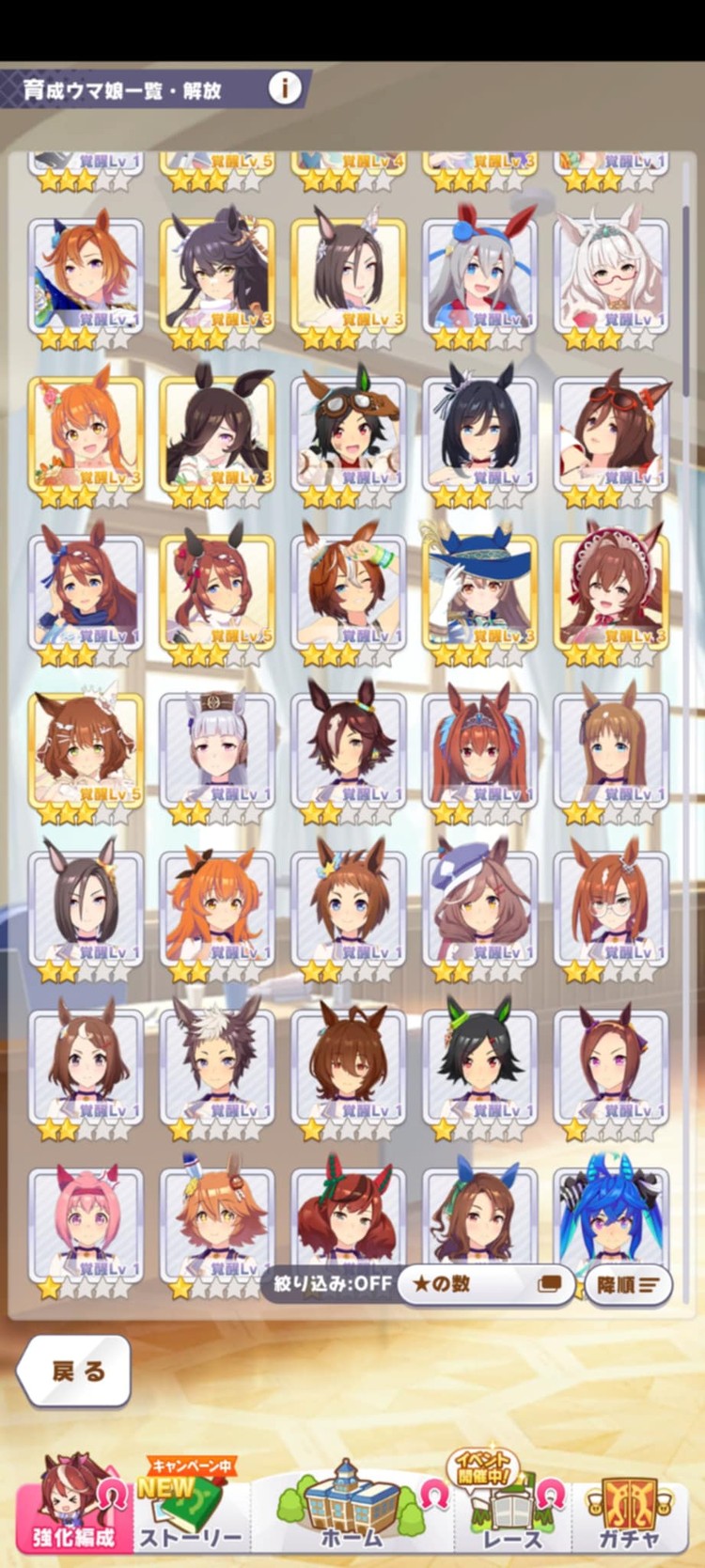Open the info icon beside 育成ウマ娘一覧・解放
The width and height of the screenshot is (705, 1568).
point(285,88)
